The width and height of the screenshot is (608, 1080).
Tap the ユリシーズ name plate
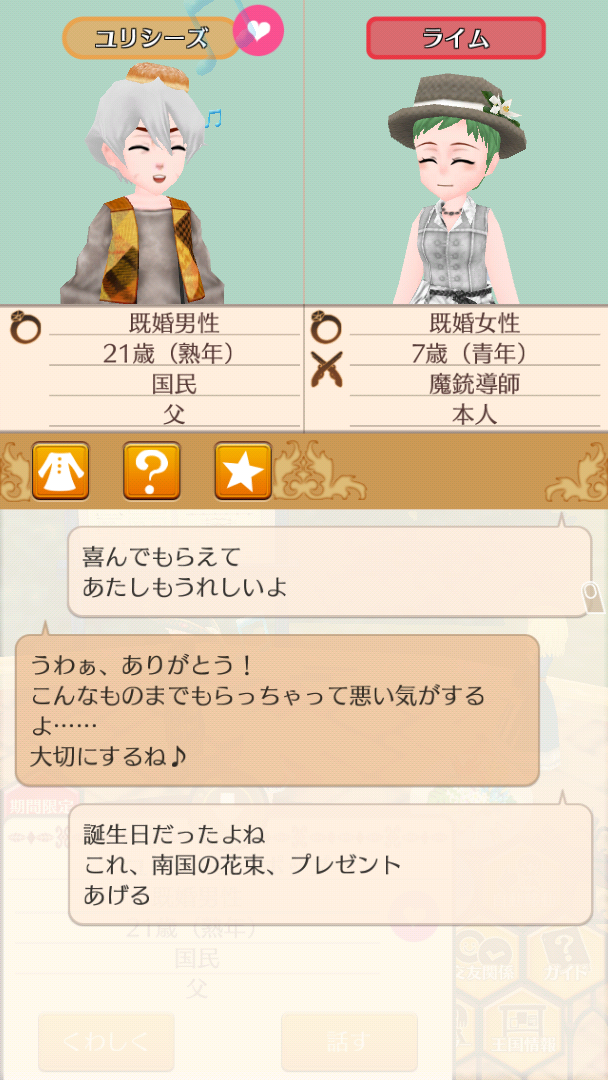tap(150, 38)
